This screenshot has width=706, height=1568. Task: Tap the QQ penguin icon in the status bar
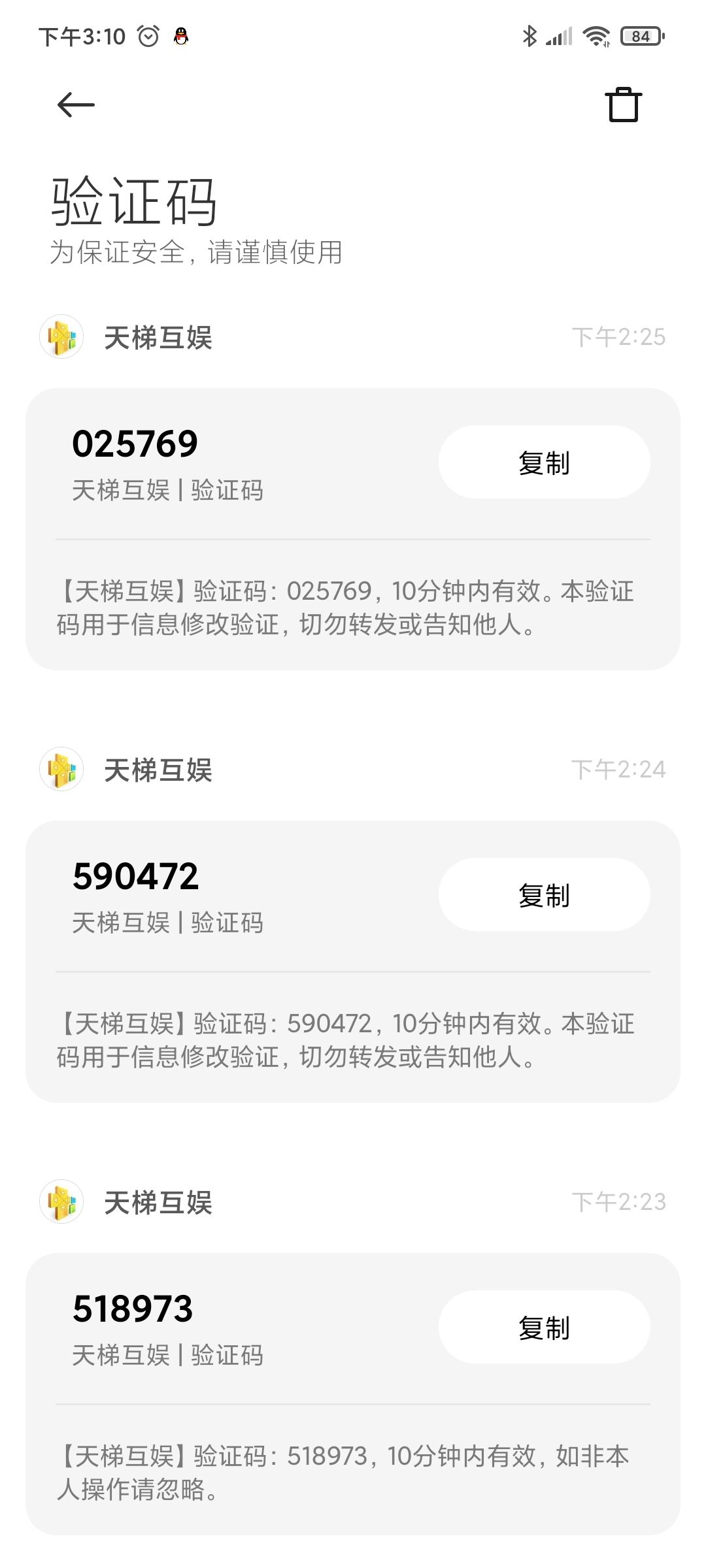(180, 37)
